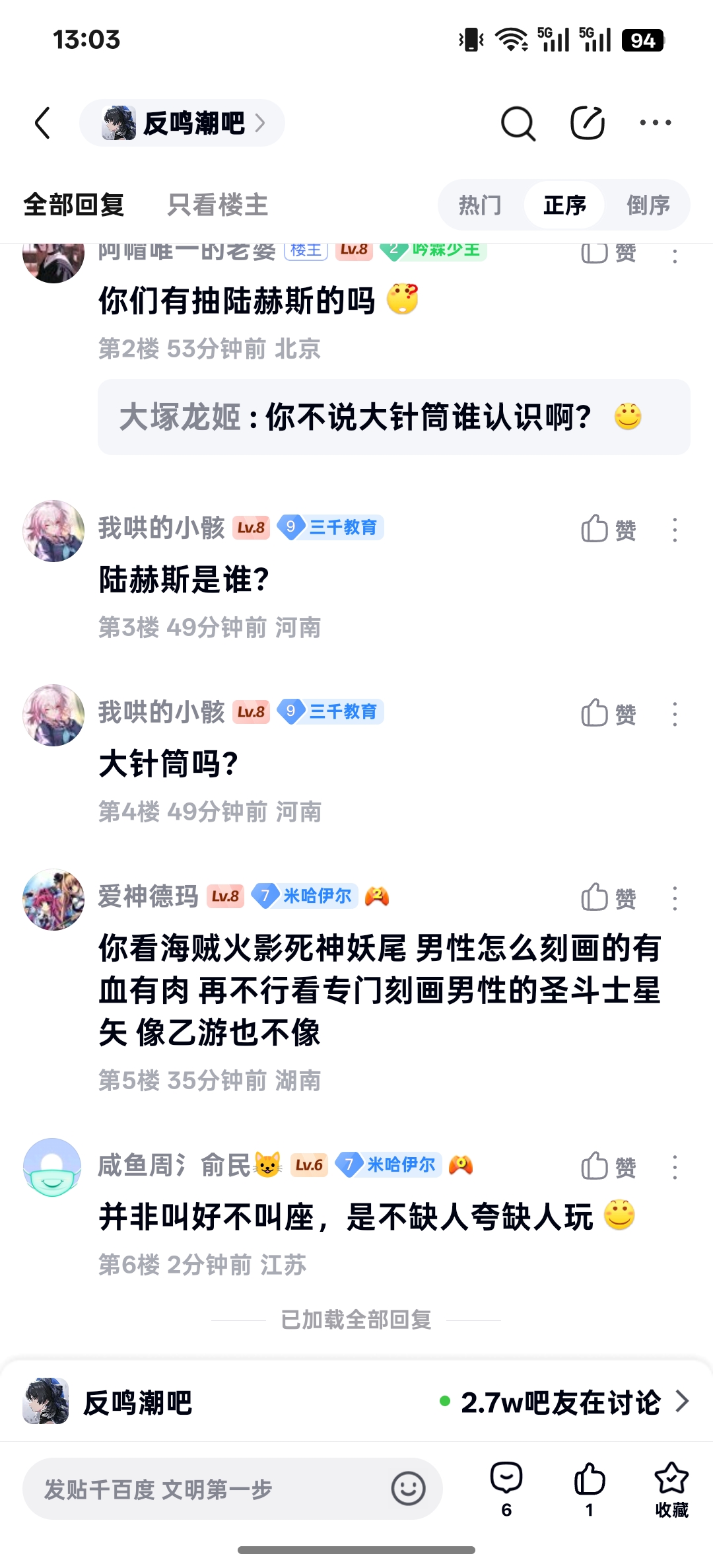Tap the share post icon
This screenshot has width=713, height=1568.
coord(587,123)
